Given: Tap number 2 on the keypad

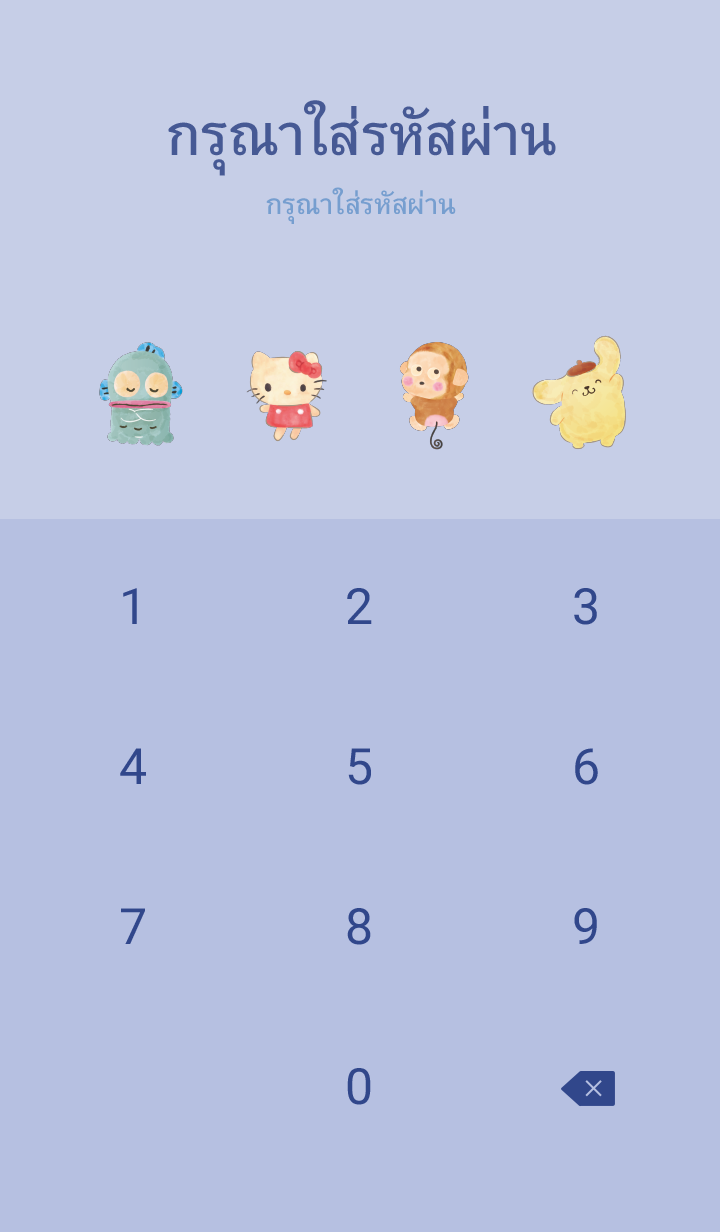Looking at the screenshot, I should pyautogui.click(x=359, y=607).
